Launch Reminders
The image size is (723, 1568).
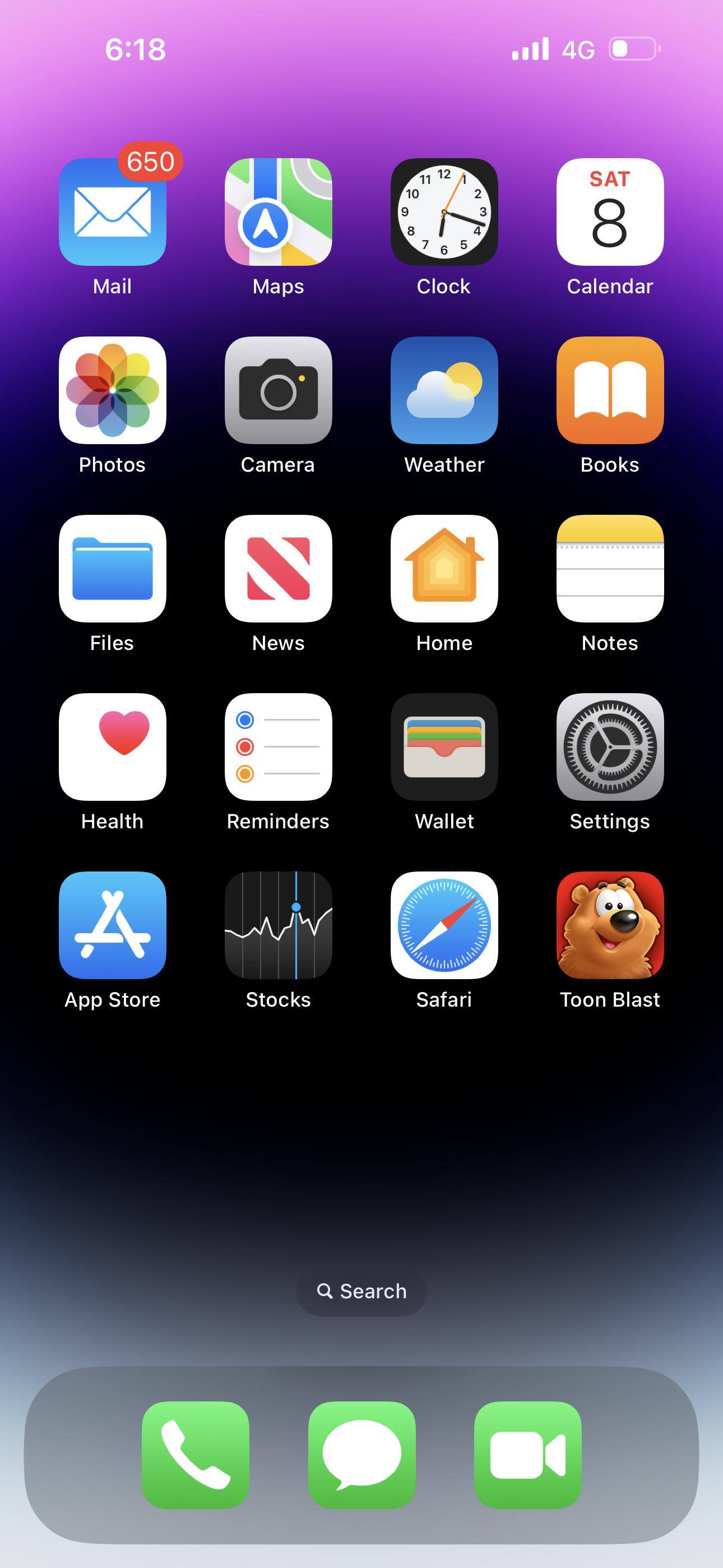[278, 747]
